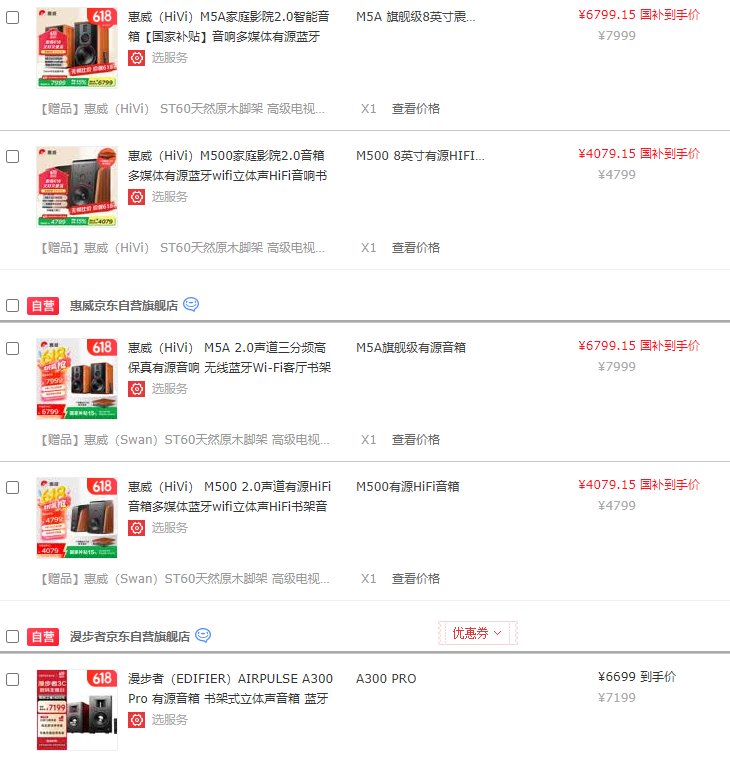
Task: Contact 惠威京东自营旗舰店 customer service chat
Action: [191, 305]
